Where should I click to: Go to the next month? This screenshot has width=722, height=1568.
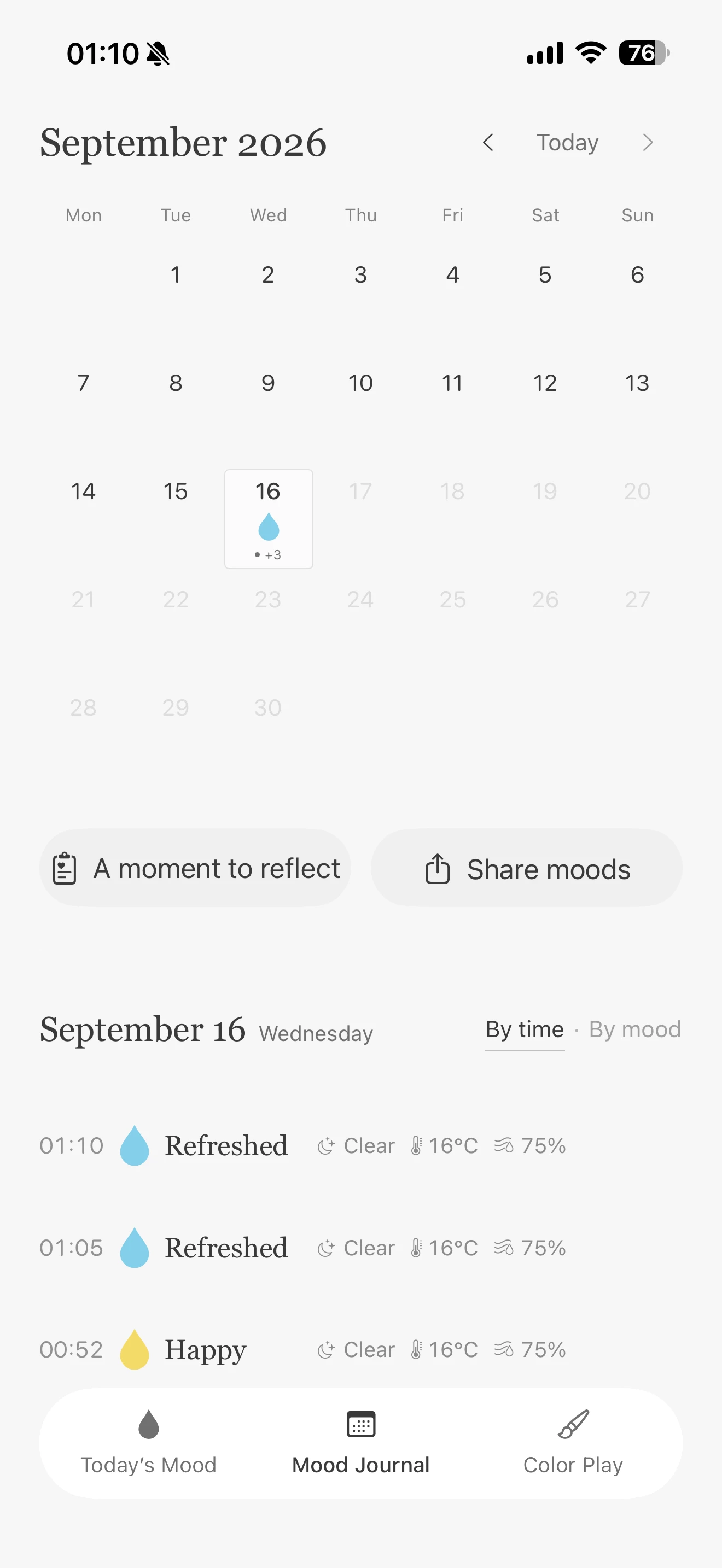click(648, 143)
